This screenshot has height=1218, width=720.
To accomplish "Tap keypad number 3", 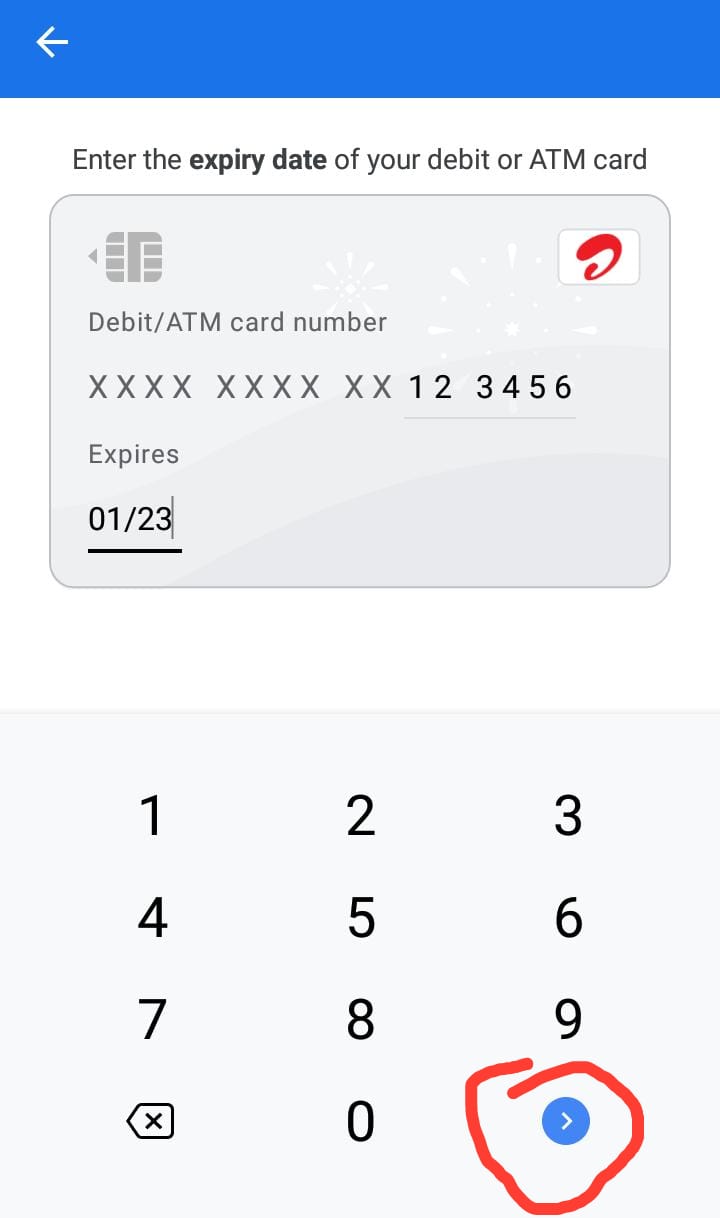I will pyautogui.click(x=568, y=816).
